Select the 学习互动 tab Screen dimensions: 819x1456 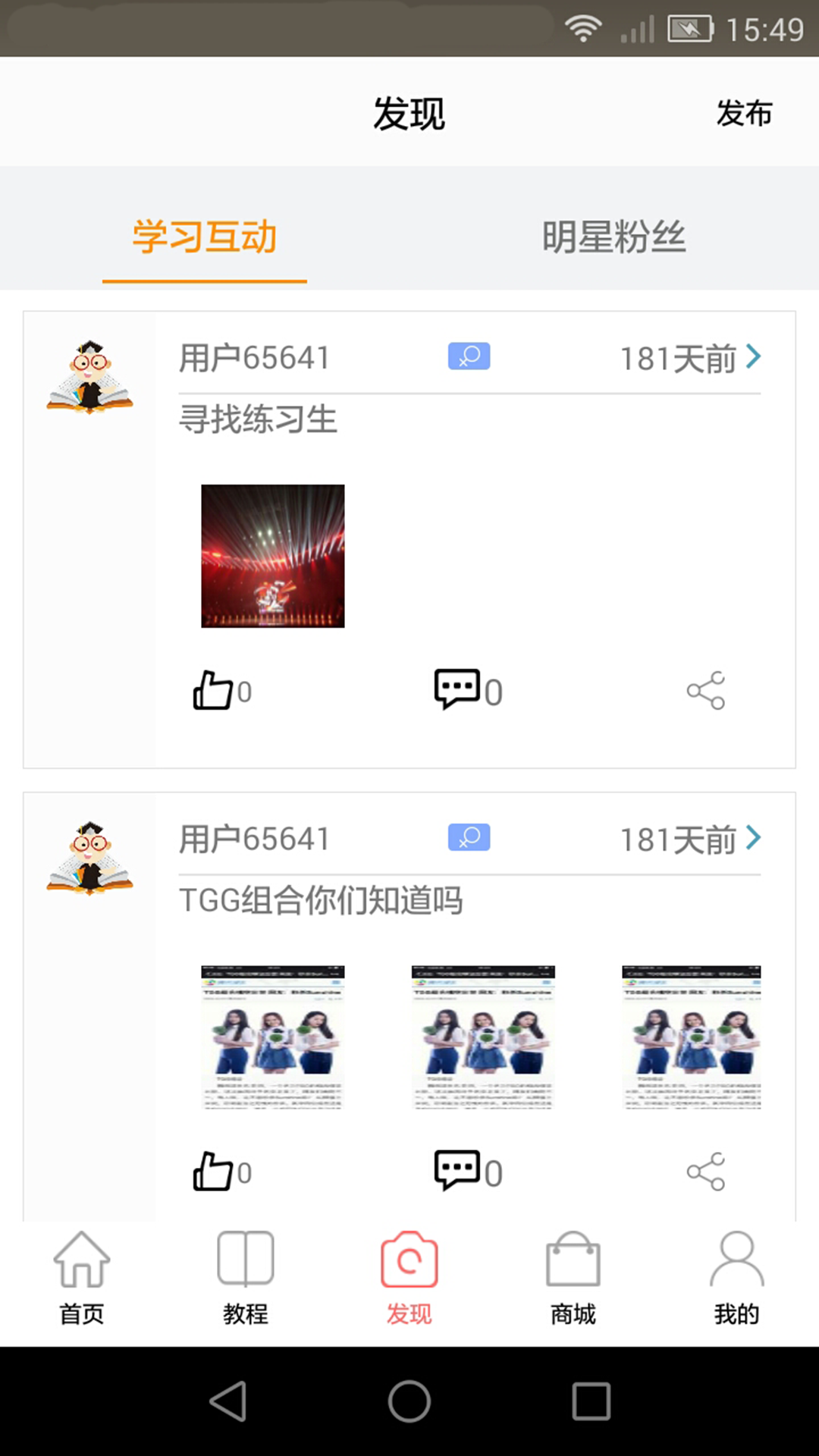205,237
